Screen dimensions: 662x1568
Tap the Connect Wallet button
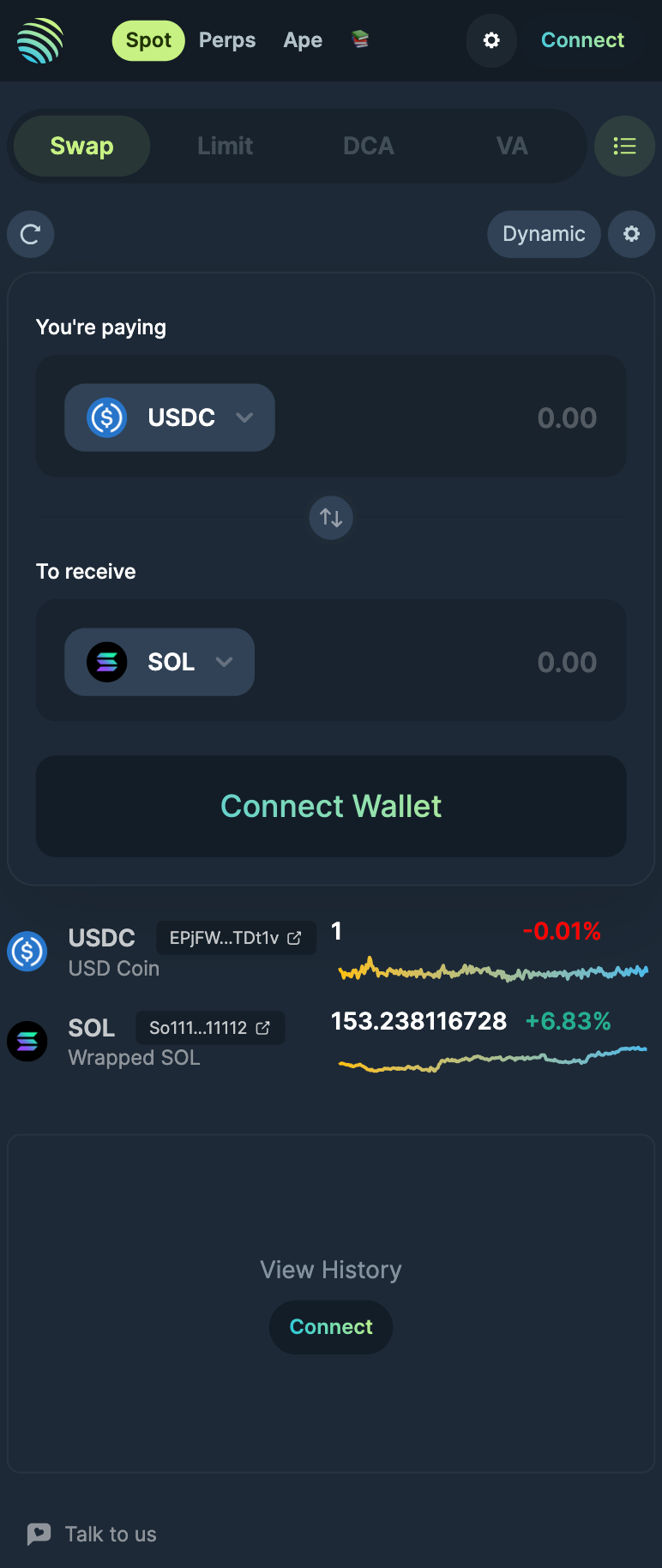(x=331, y=806)
